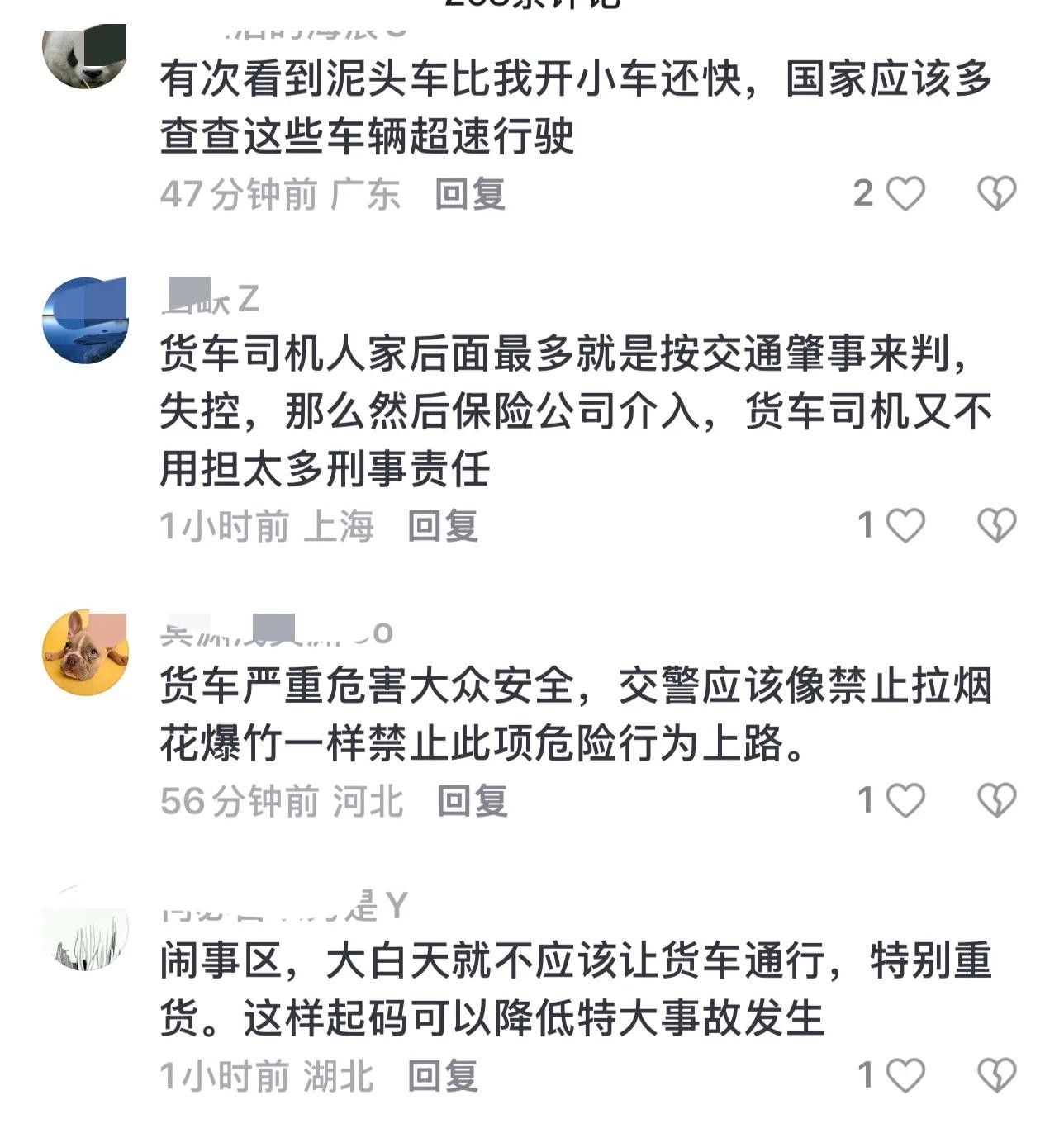Screen dimensions: 1064x1133
Task: Reply to the comment from Shanghai
Action: pyautogui.click(x=443, y=526)
